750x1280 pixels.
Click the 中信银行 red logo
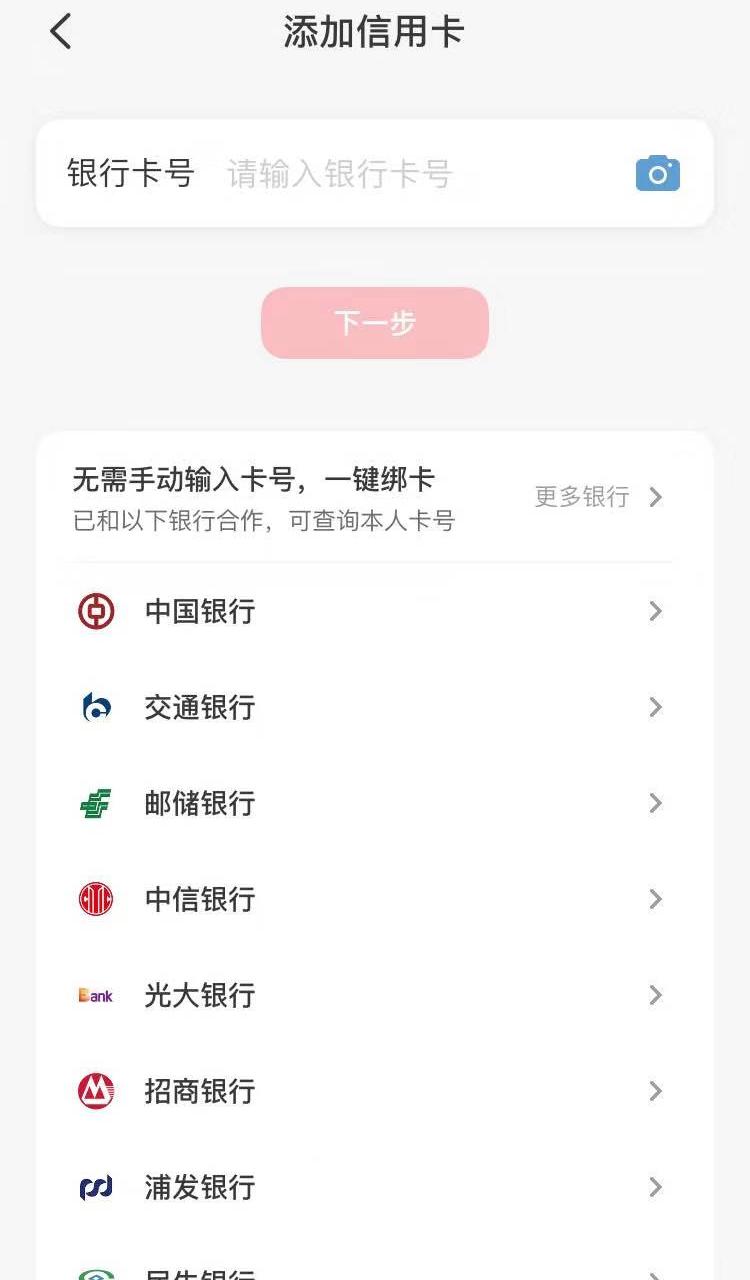[94, 899]
